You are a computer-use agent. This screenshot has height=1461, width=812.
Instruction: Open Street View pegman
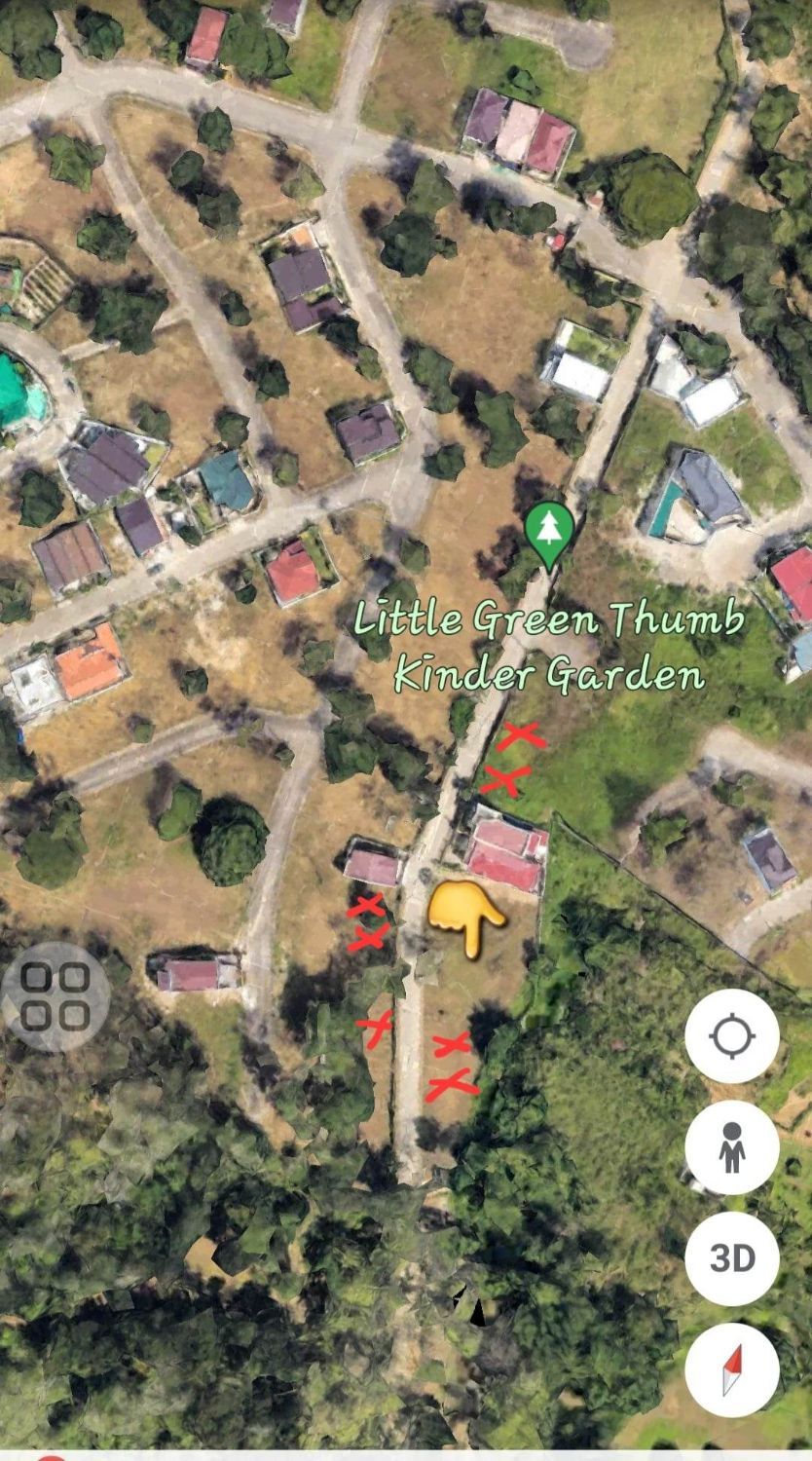coord(732,1147)
